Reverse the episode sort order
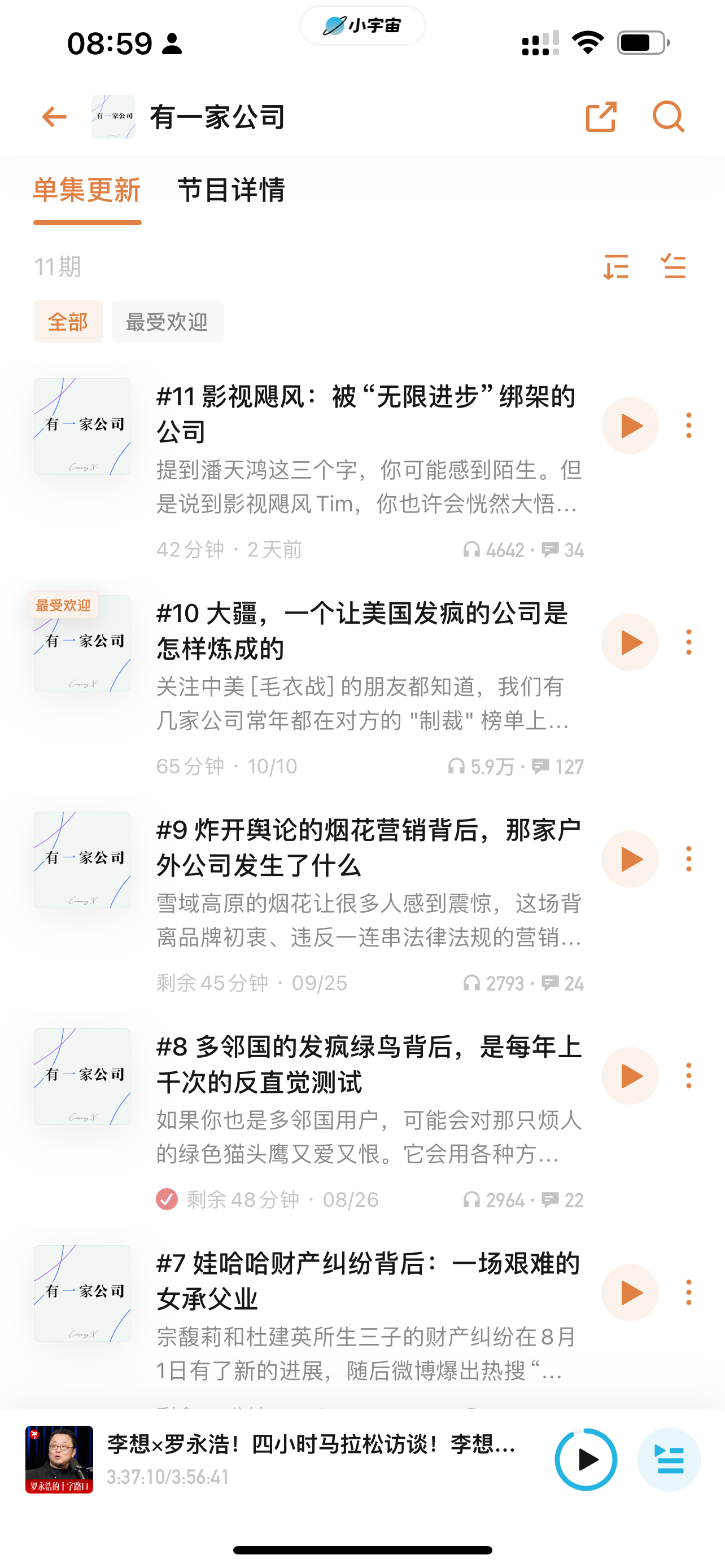The width and height of the screenshot is (725, 1568). click(x=615, y=266)
